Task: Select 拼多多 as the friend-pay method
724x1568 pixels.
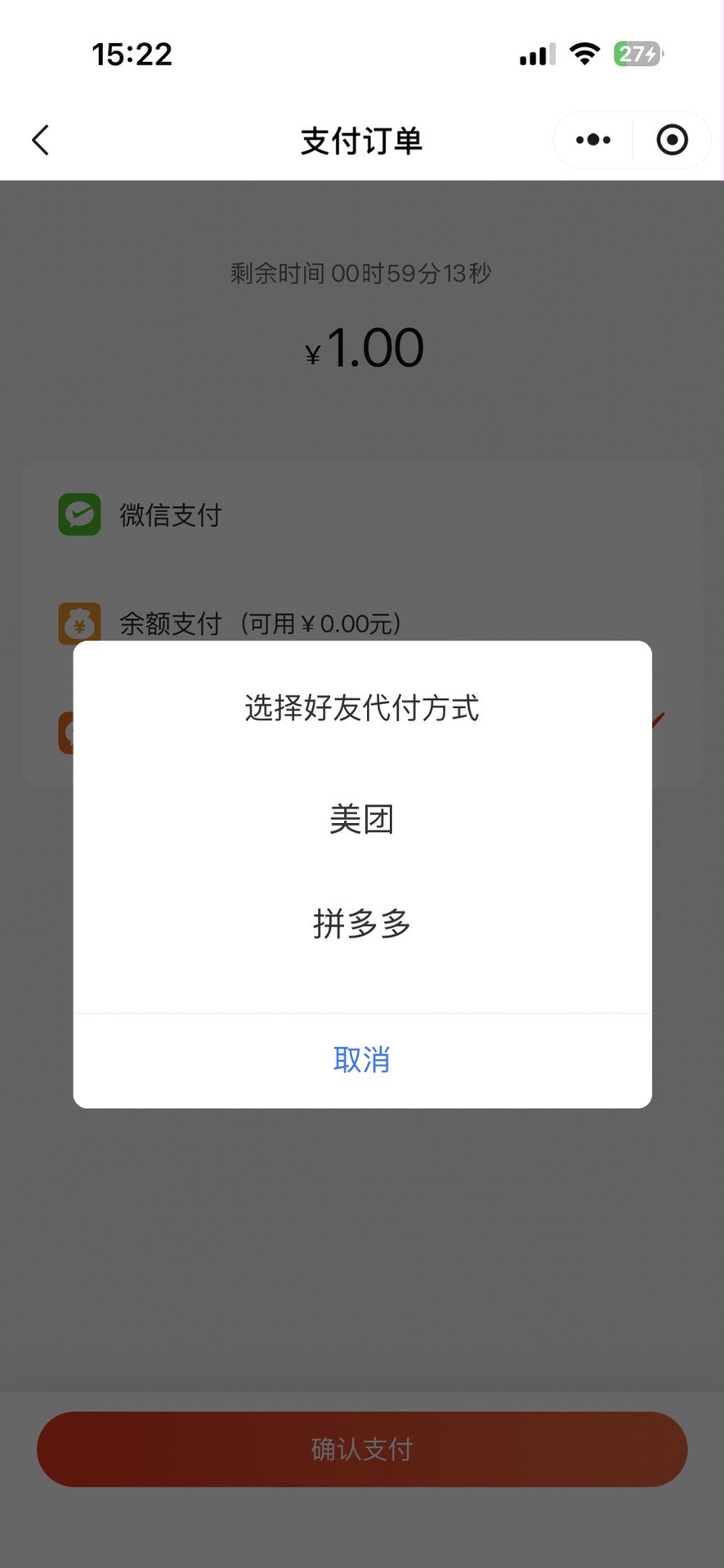Action: [x=362, y=924]
